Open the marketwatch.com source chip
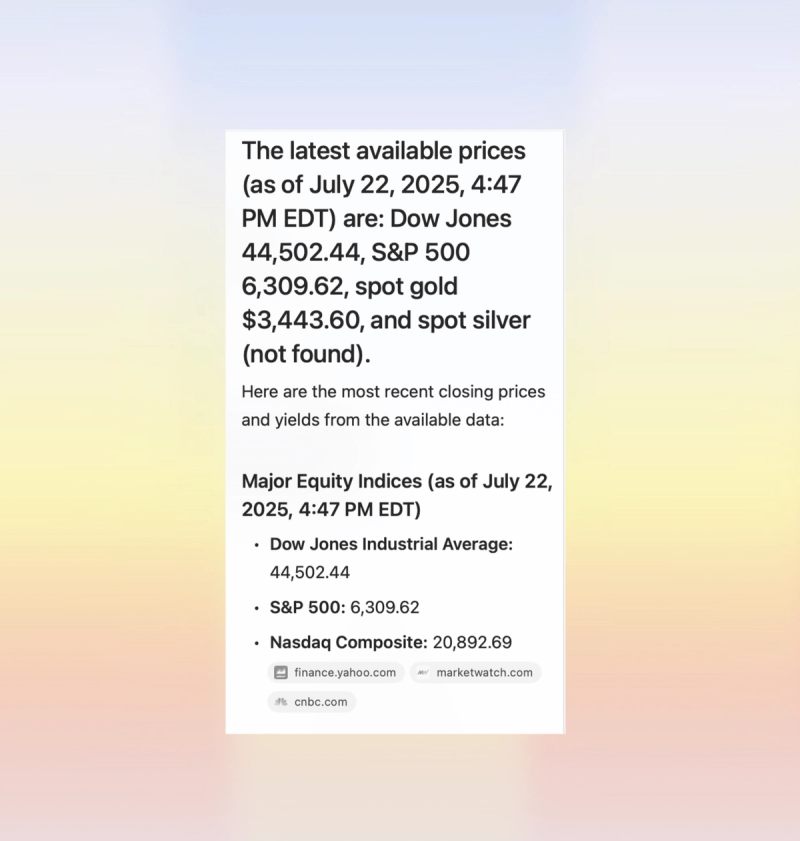 click(x=476, y=673)
